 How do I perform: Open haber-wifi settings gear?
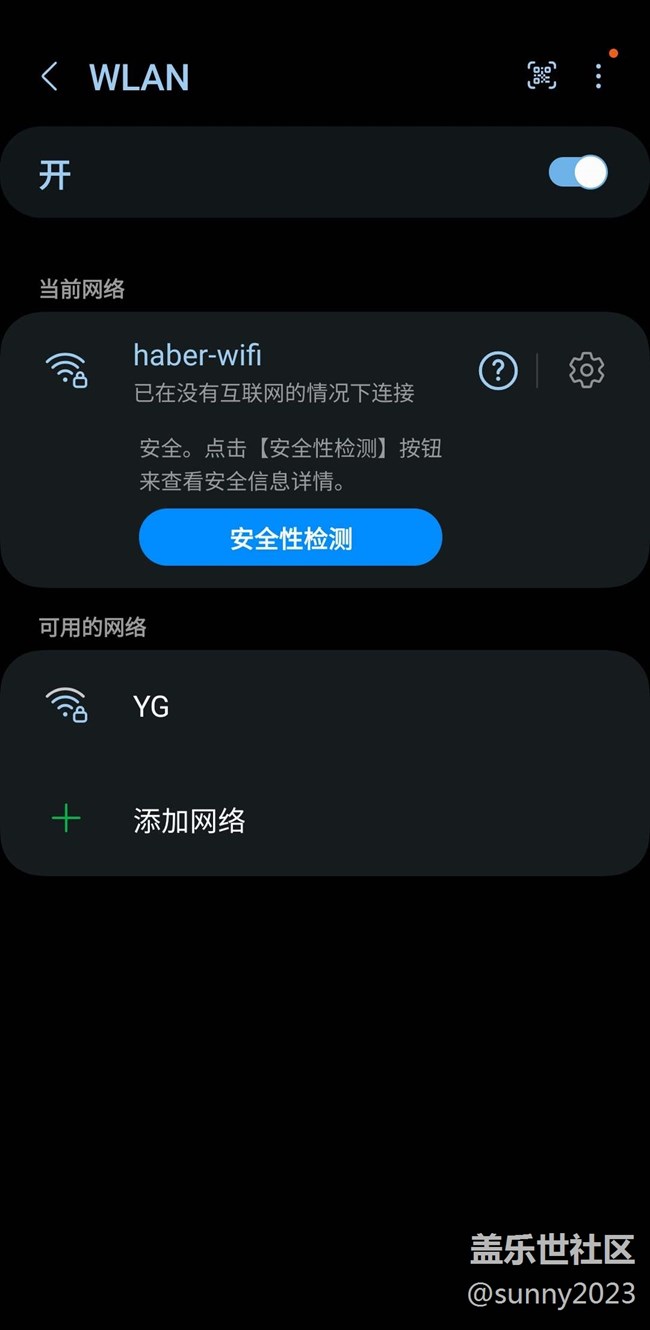coord(586,371)
